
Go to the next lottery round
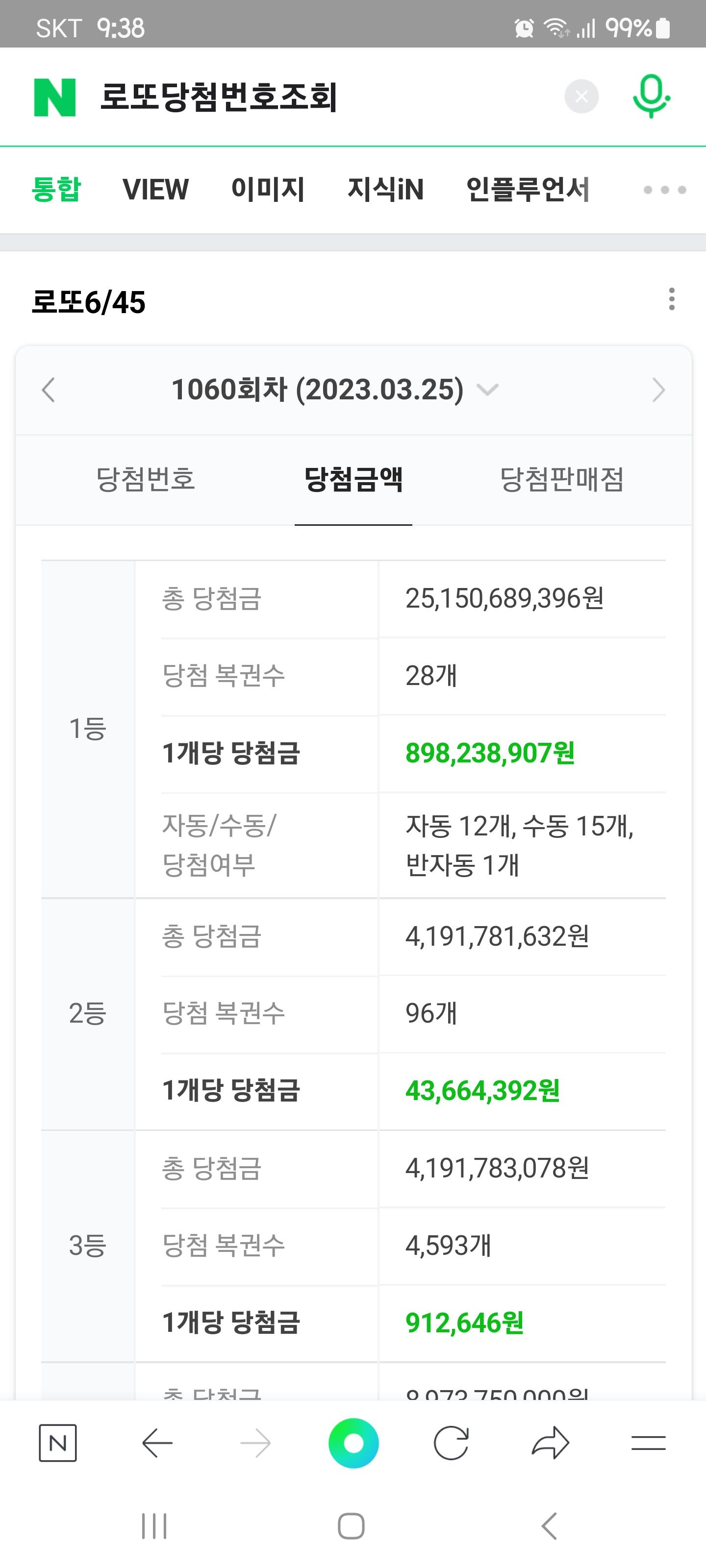click(x=658, y=390)
